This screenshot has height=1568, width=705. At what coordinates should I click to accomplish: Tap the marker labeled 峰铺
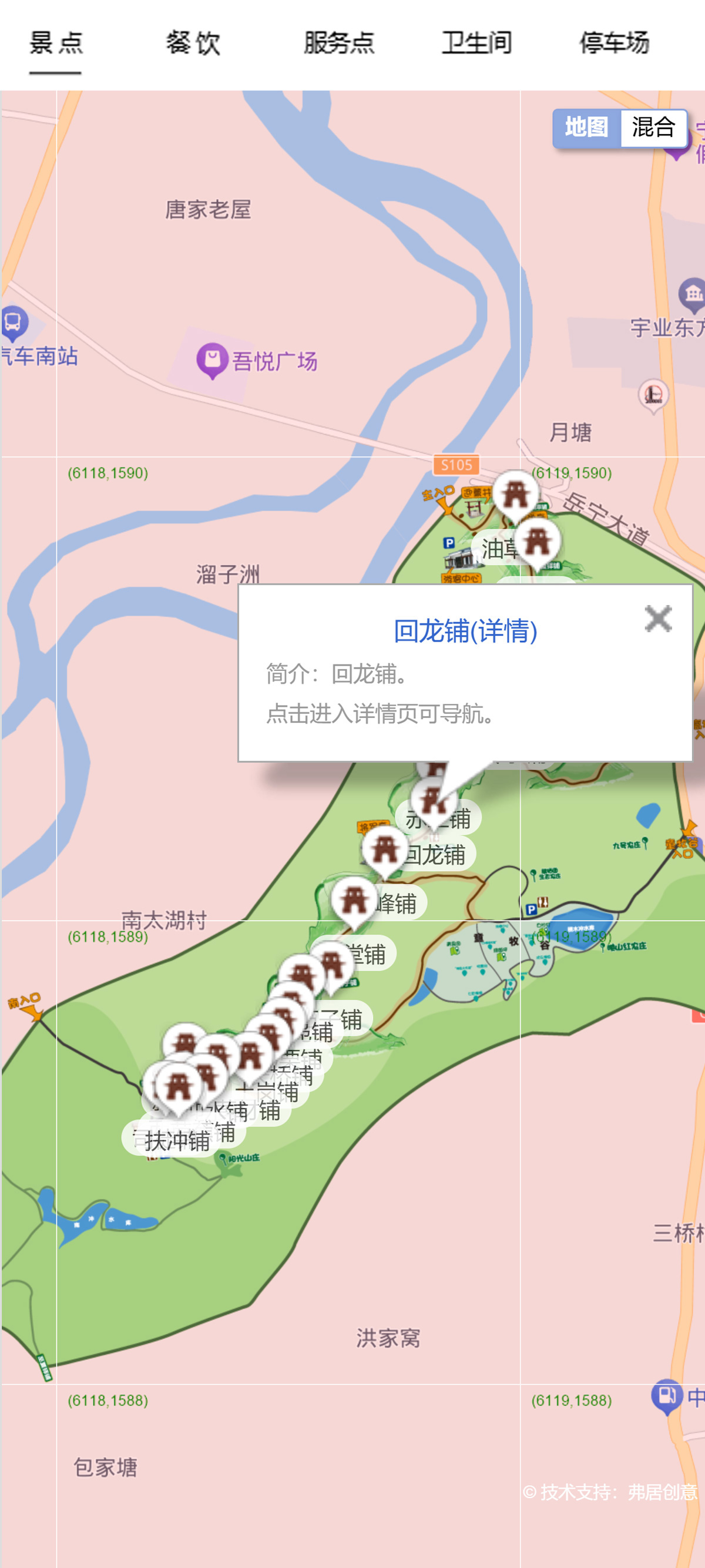tap(354, 899)
